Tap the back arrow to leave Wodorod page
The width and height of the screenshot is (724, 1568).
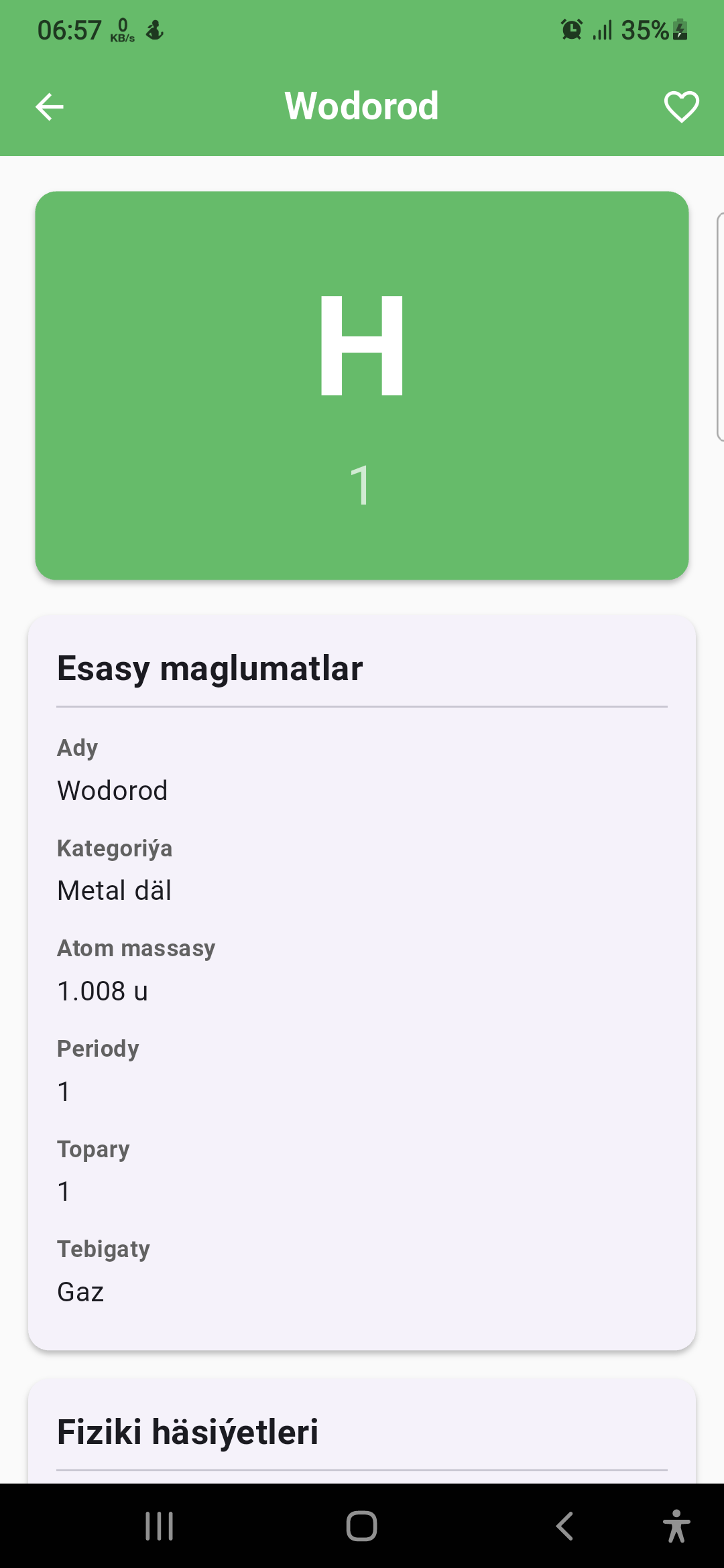click(49, 106)
